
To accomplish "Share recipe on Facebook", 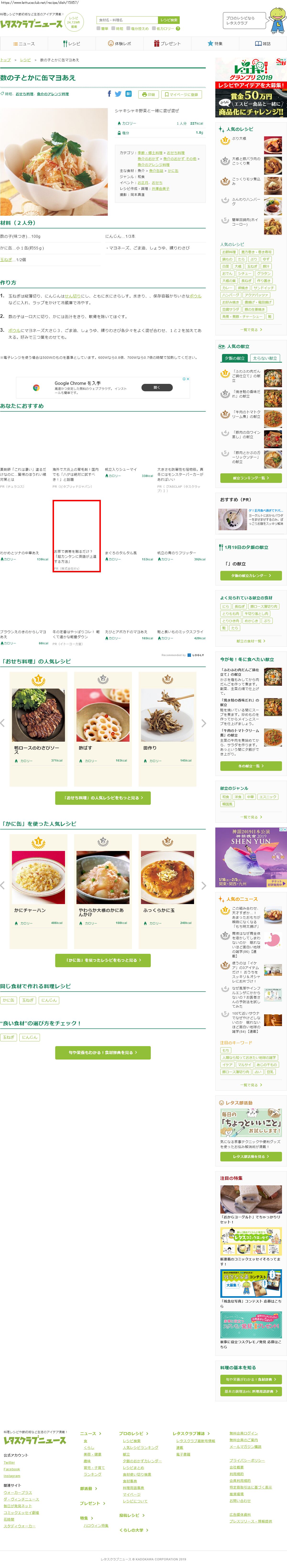I will tap(109, 94).
